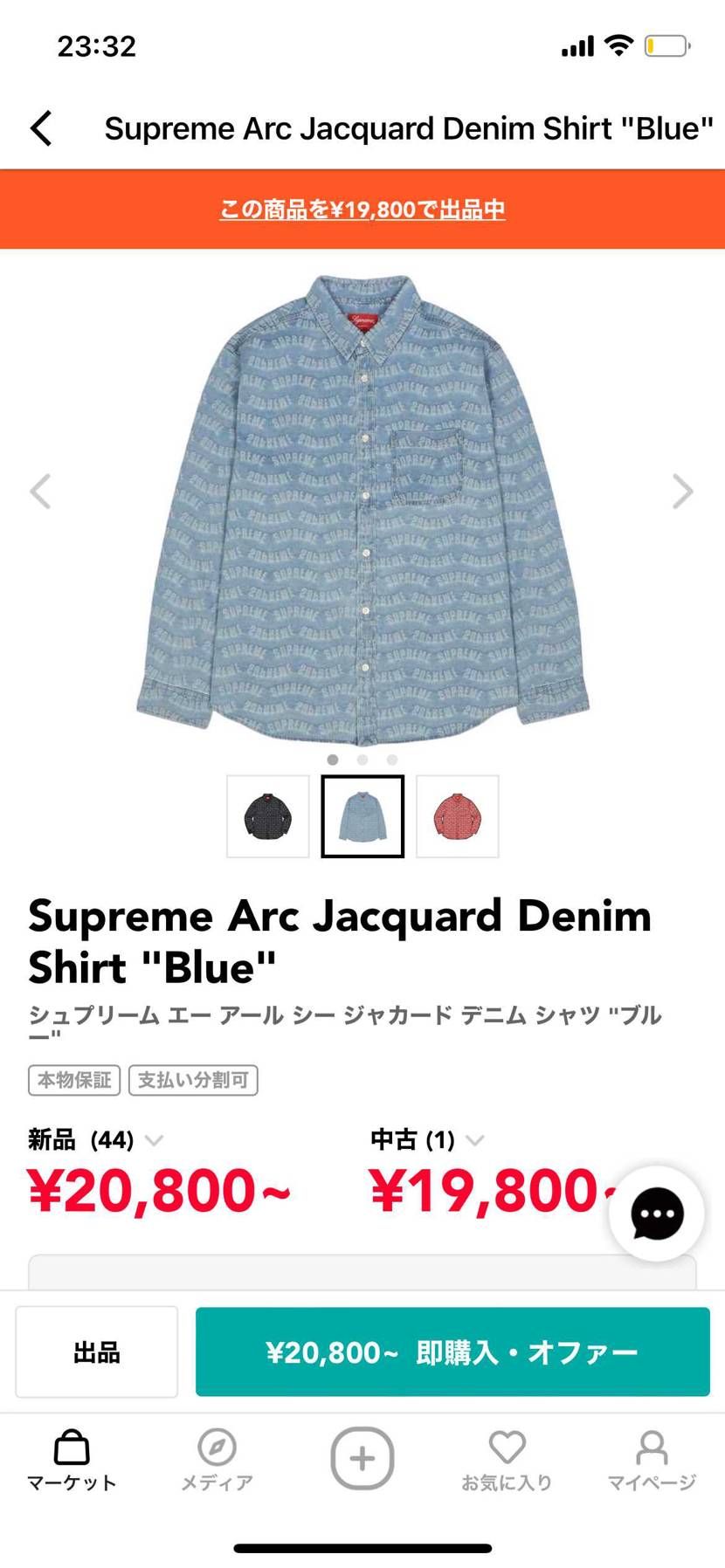The height and width of the screenshot is (1568, 725).
Task: Tap the 本物保証 authenticity badge
Action: [x=73, y=1080]
